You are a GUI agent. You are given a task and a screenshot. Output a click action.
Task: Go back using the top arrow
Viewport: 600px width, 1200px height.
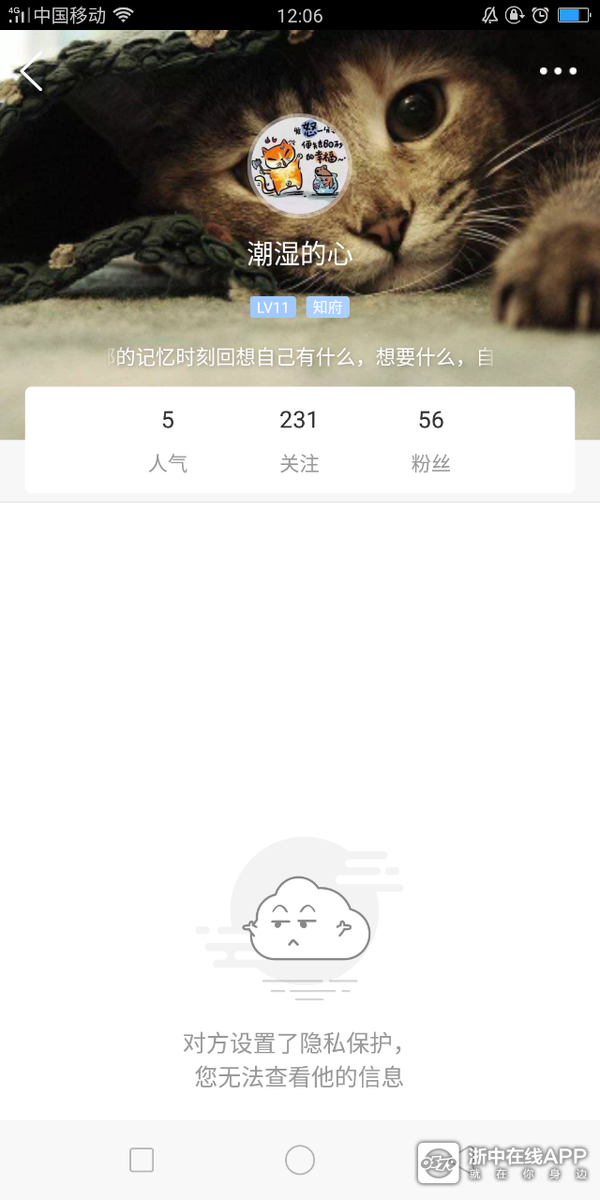(32, 72)
